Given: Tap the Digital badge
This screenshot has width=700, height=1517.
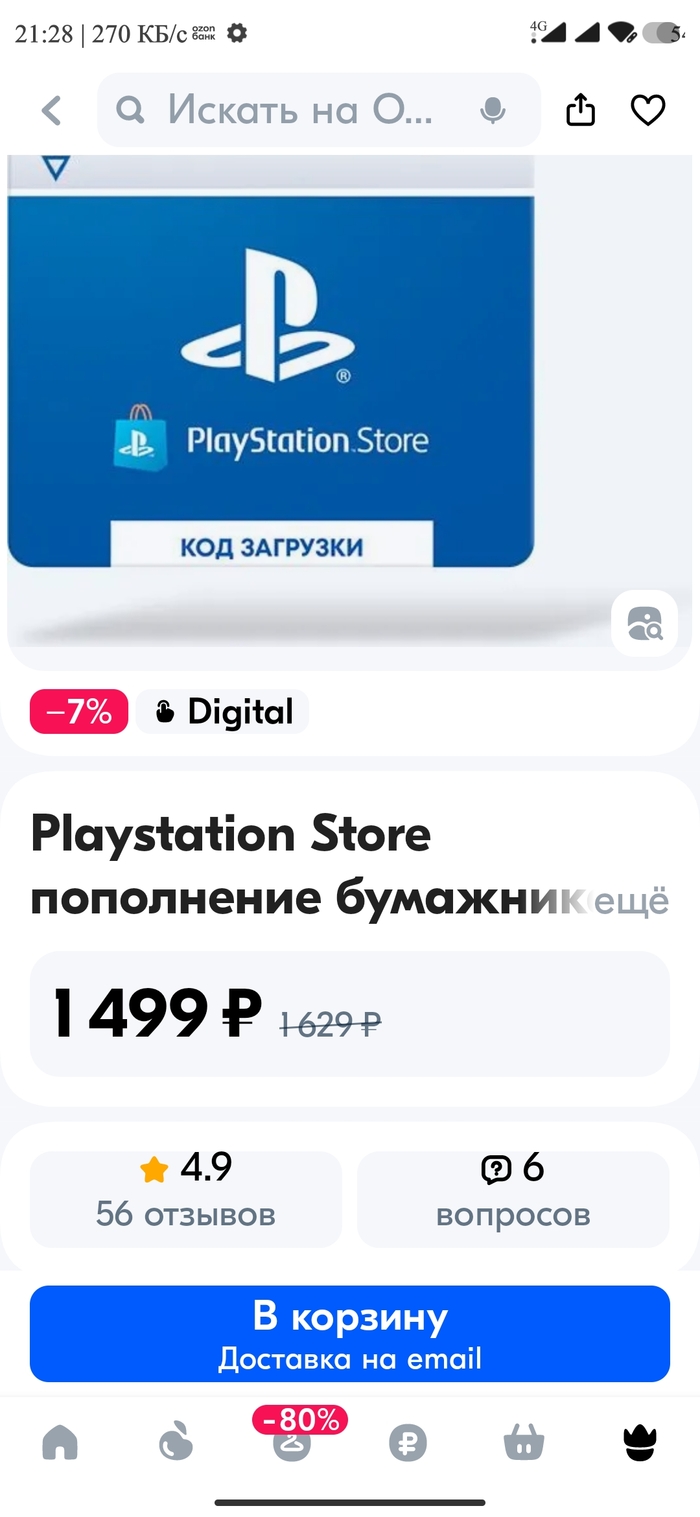Looking at the screenshot, I should [x=223, y=712].
